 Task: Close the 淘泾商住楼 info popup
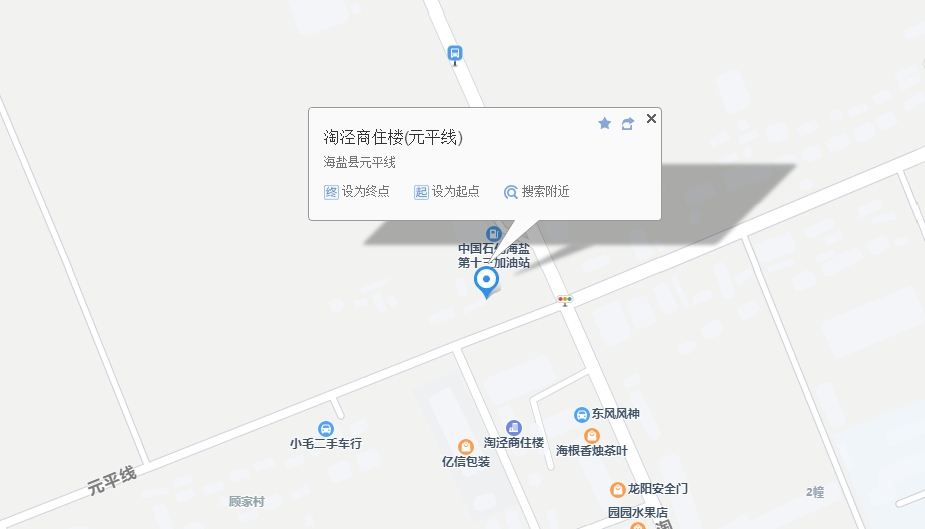tap(651, 119)
